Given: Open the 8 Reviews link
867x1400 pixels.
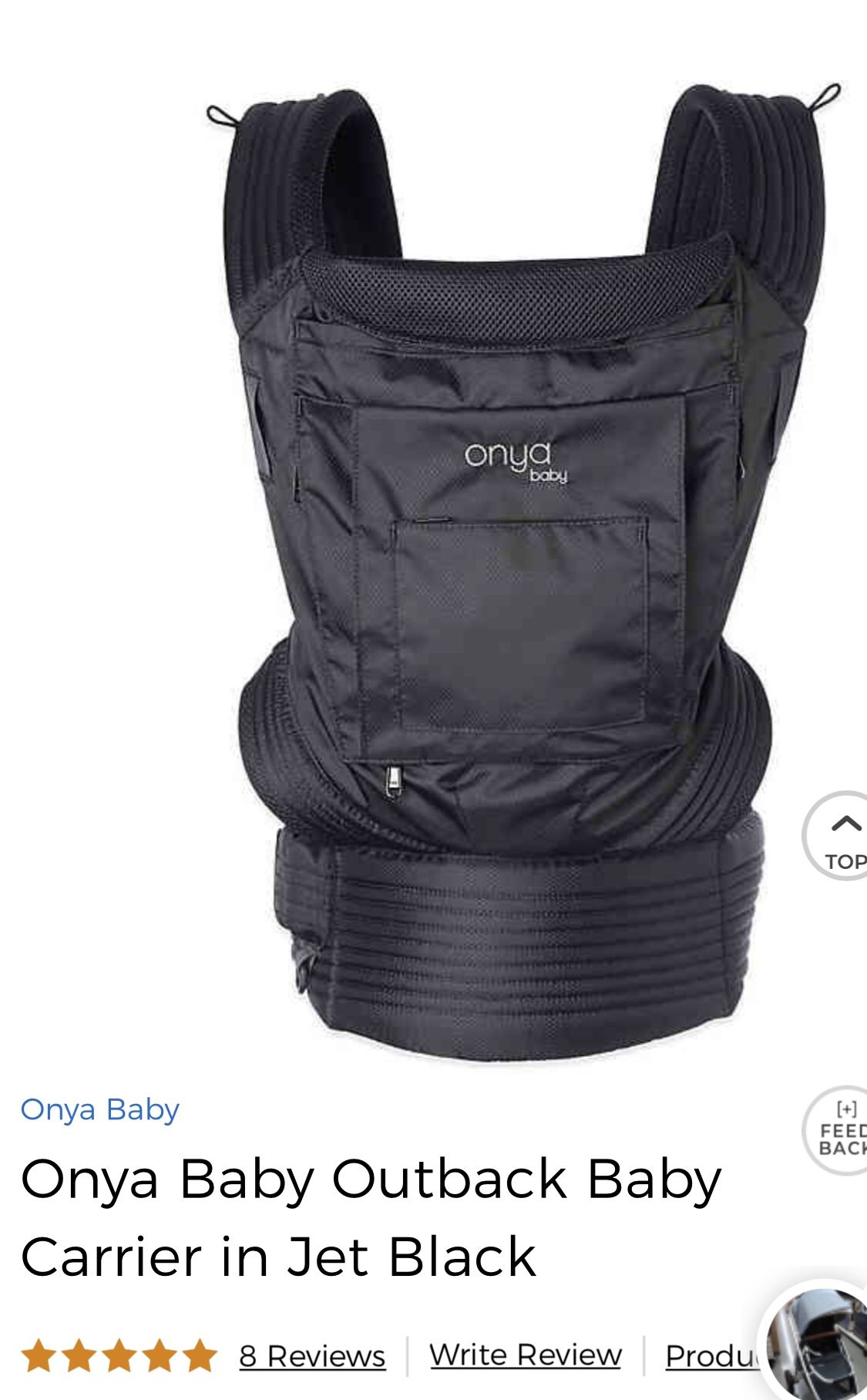Looking at the screenshot, I should tap(312, 1355).
